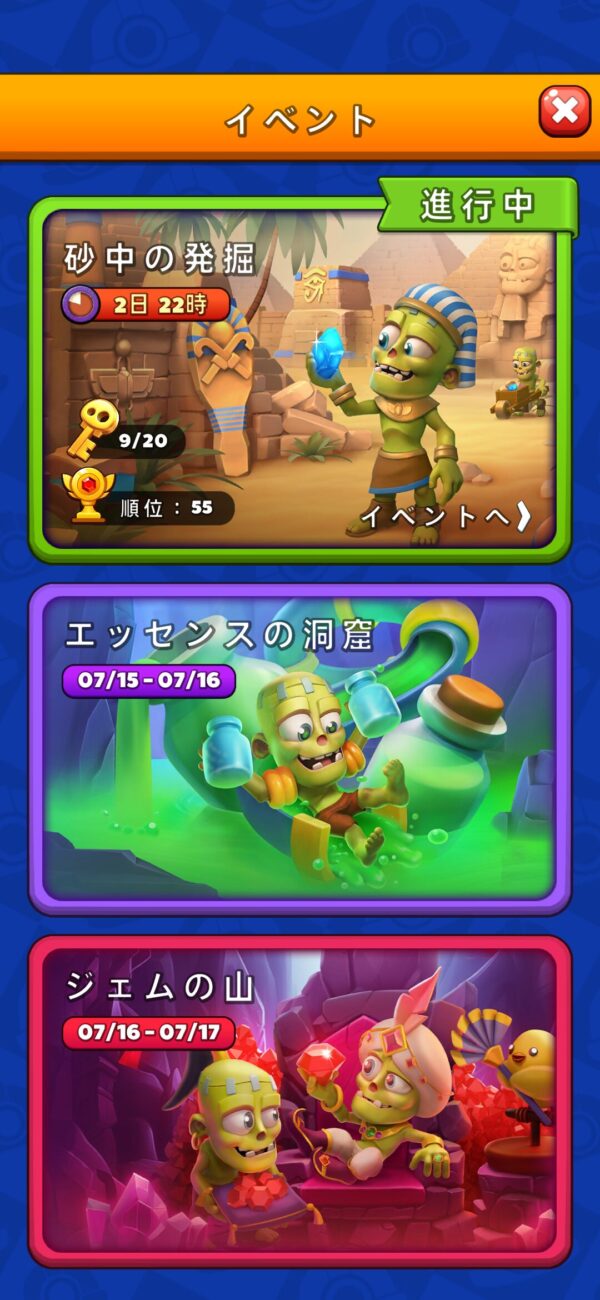Tap イベントへ to enter the event

click(443, 516)
